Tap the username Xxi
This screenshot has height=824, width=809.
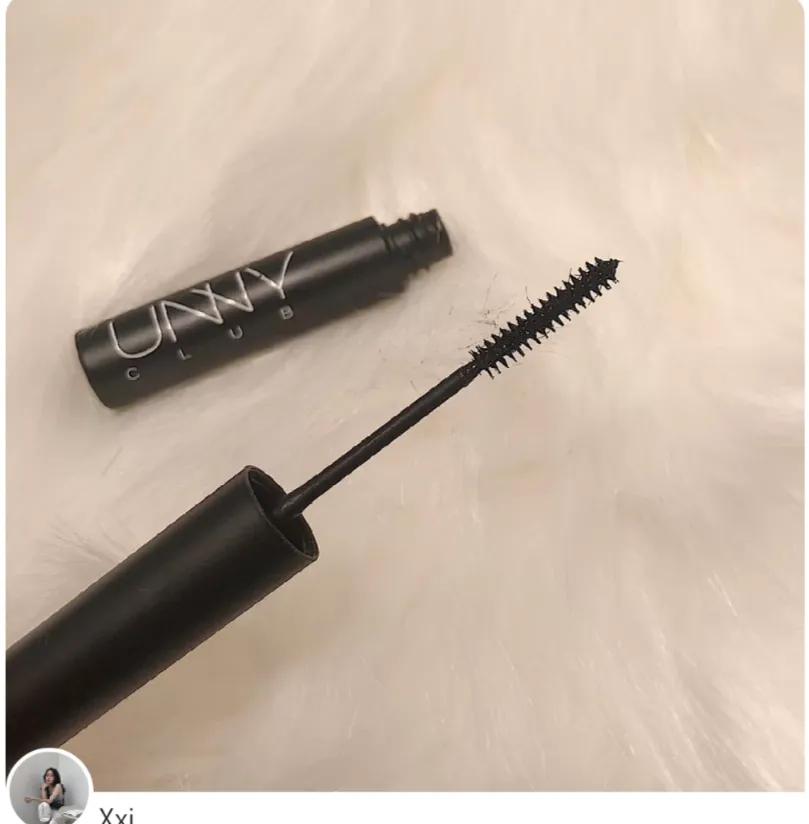(116, 812)
